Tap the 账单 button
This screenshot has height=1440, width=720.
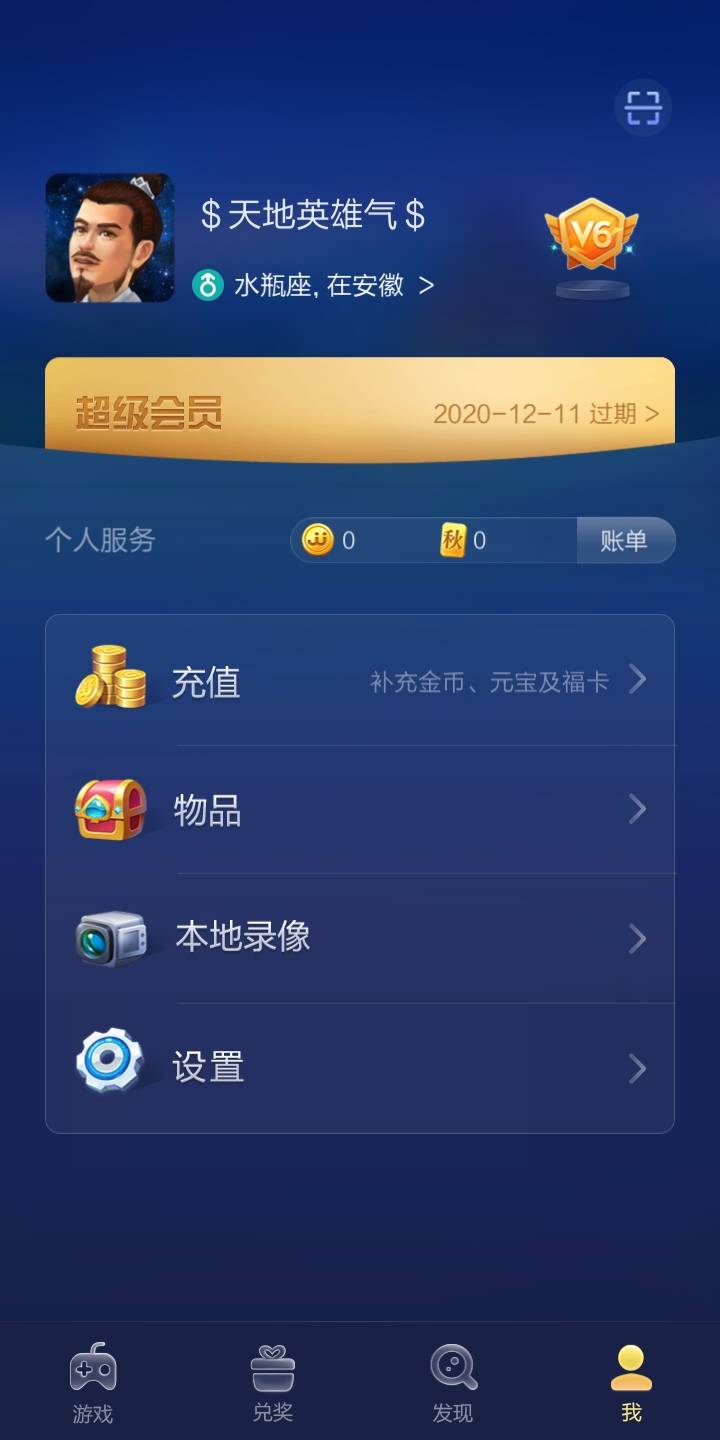coord(626,540)
